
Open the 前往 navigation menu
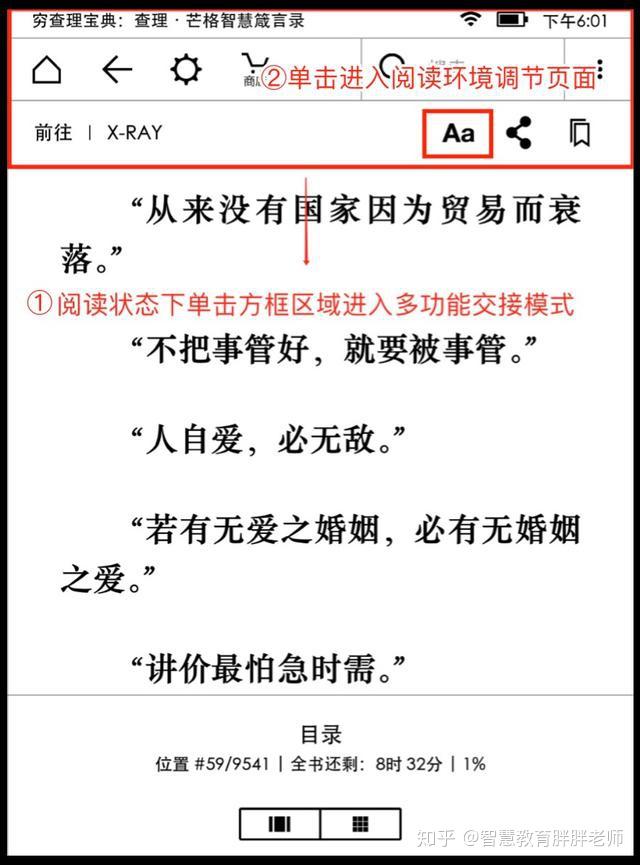pyautogui.click(x=53, y=133)
